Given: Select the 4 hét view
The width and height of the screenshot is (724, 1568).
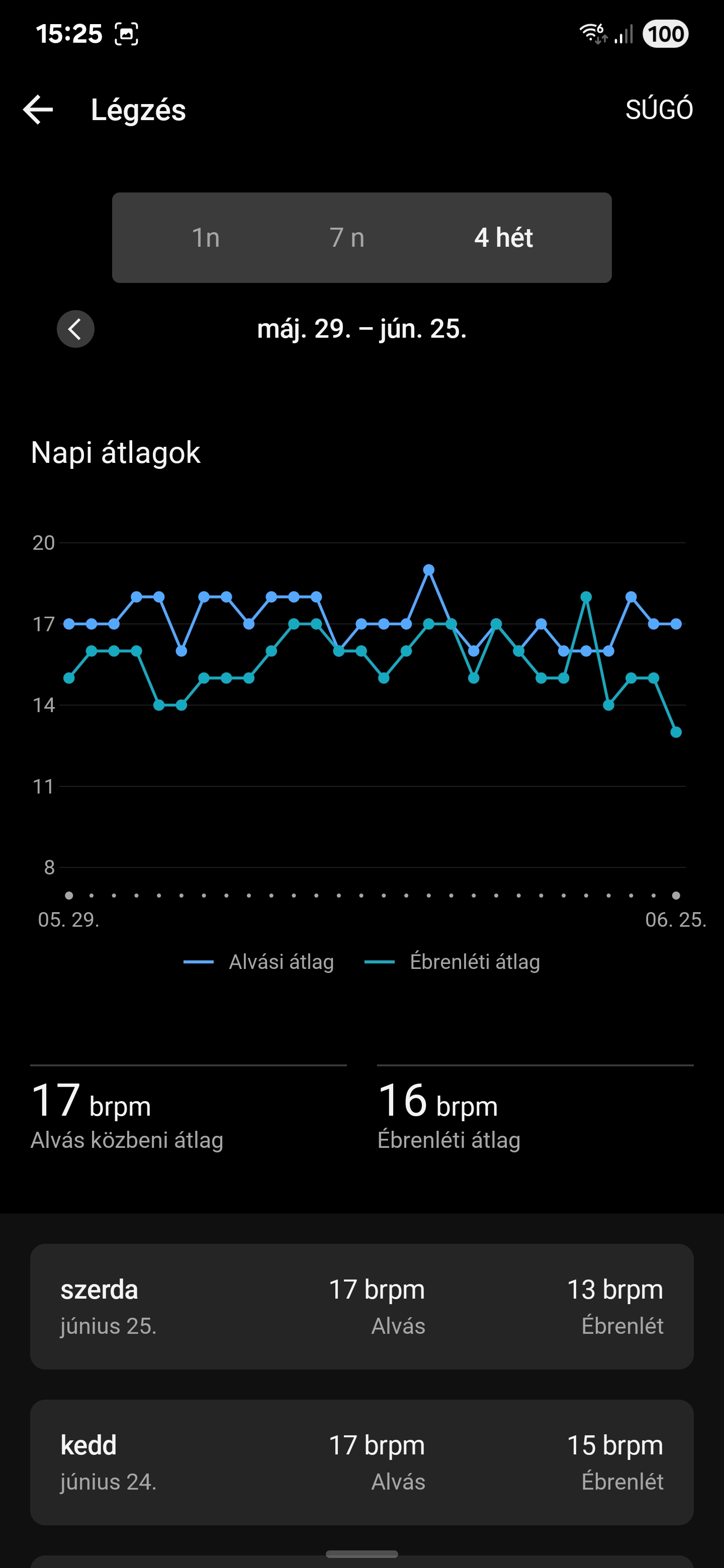Looking at the screenshot, I should pyautogui.click(x=504, y=237).
